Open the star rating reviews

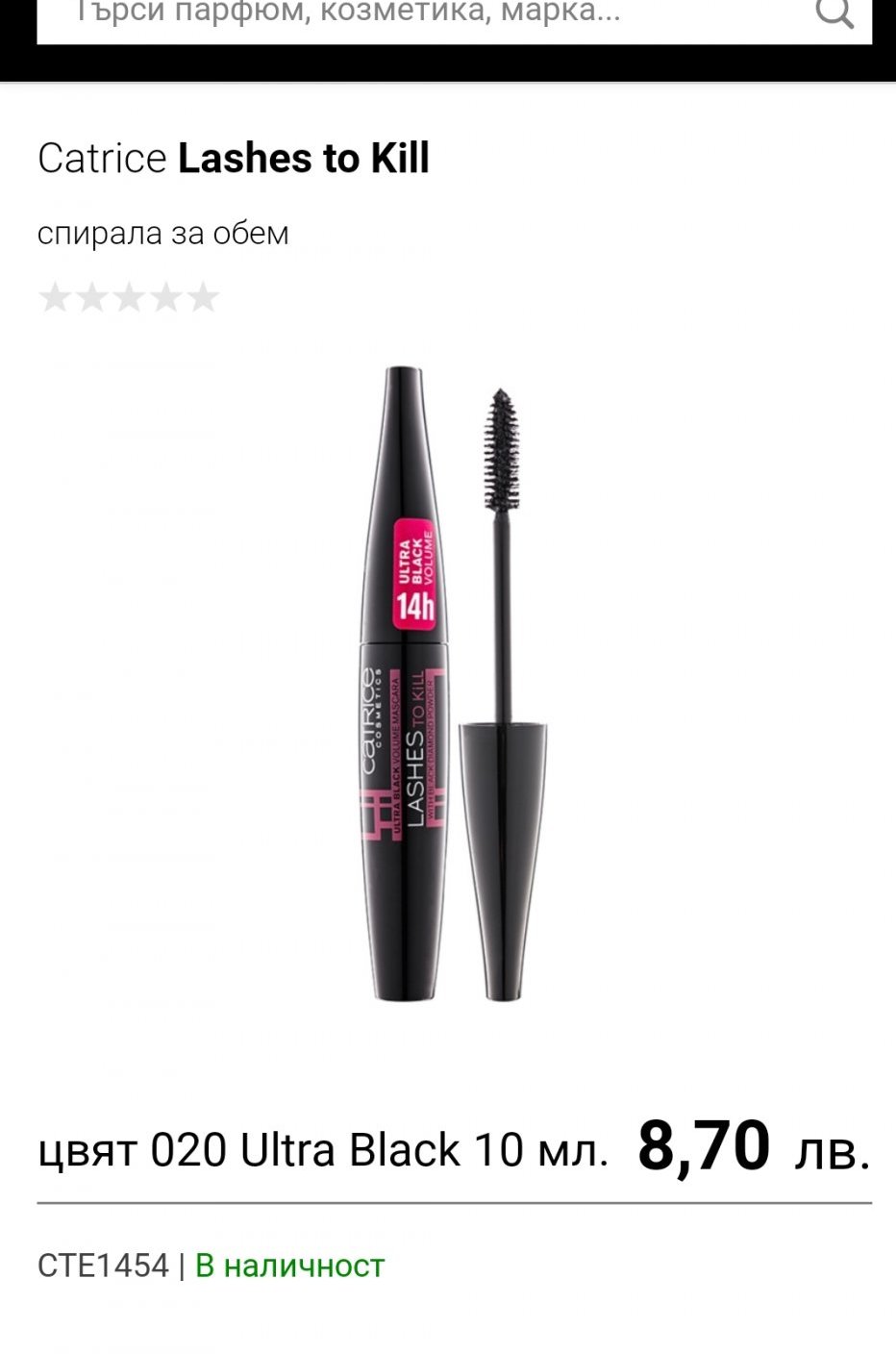pyautogui.click(x=129, y=298)
